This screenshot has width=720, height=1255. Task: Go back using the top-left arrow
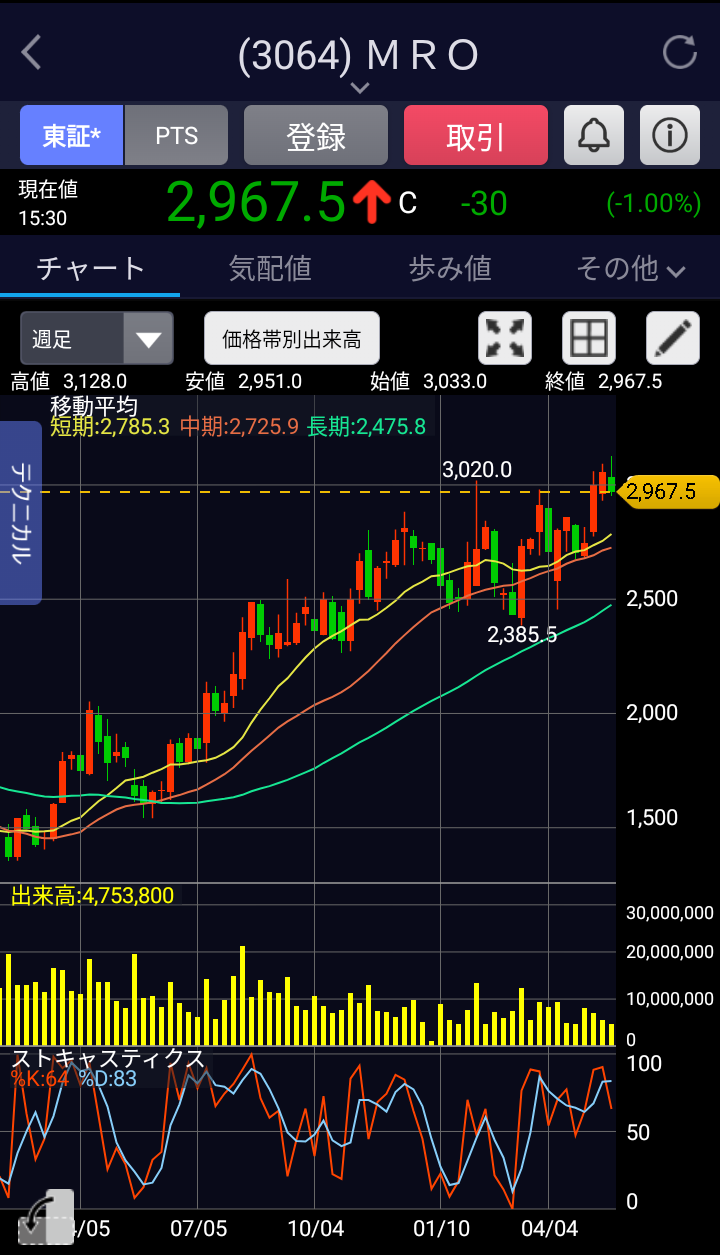click(x=32, y=53)
